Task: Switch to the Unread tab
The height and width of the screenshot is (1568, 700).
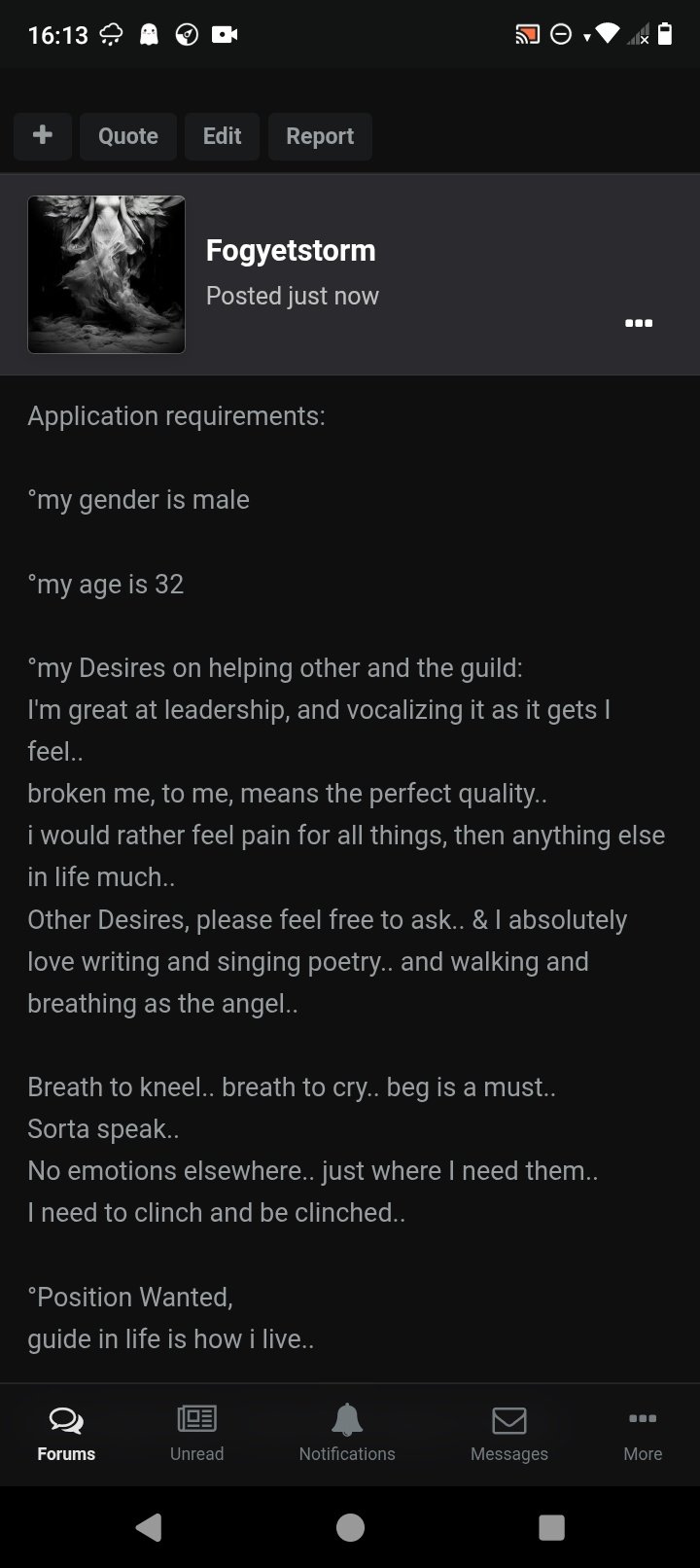Action: 197,1434
